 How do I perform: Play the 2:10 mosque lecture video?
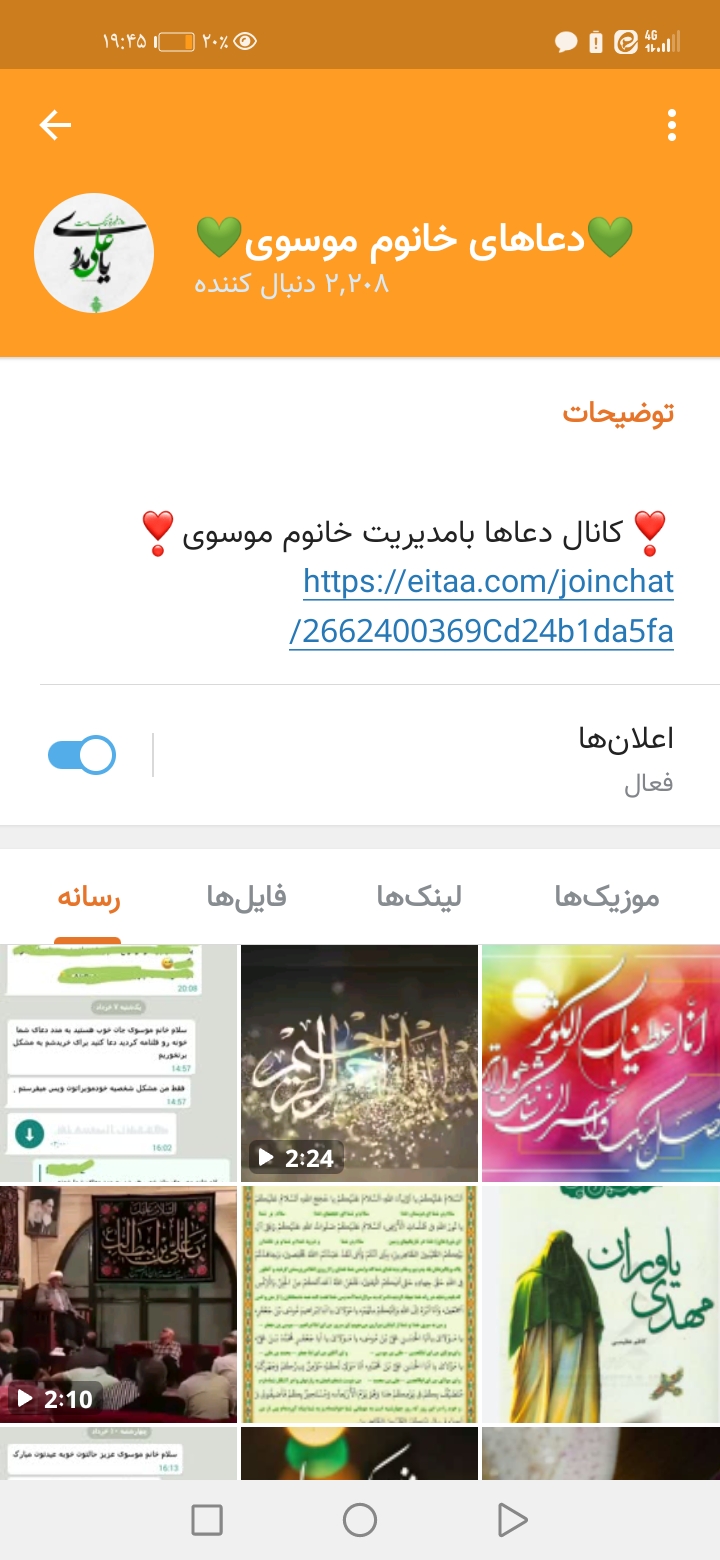(x=118, y=1303)
